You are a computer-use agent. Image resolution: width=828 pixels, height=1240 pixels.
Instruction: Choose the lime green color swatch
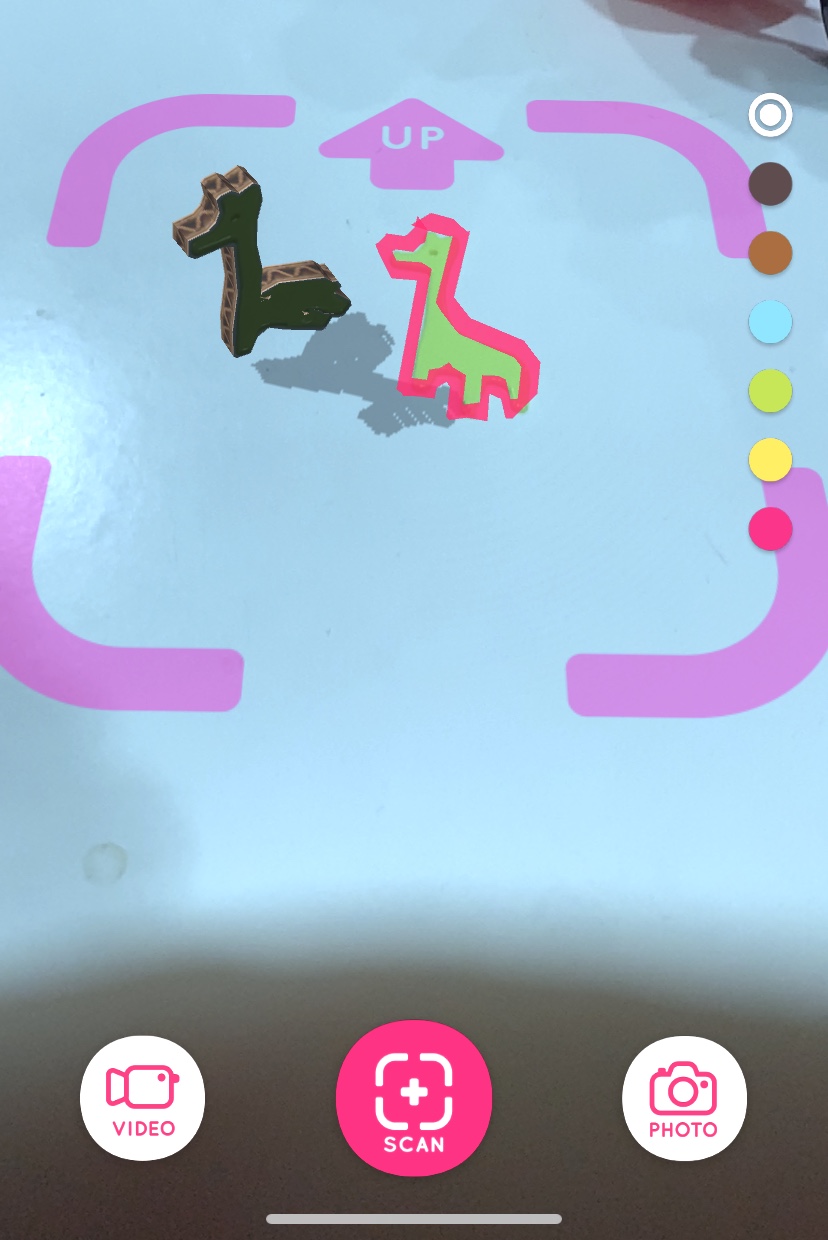[770, 391]
